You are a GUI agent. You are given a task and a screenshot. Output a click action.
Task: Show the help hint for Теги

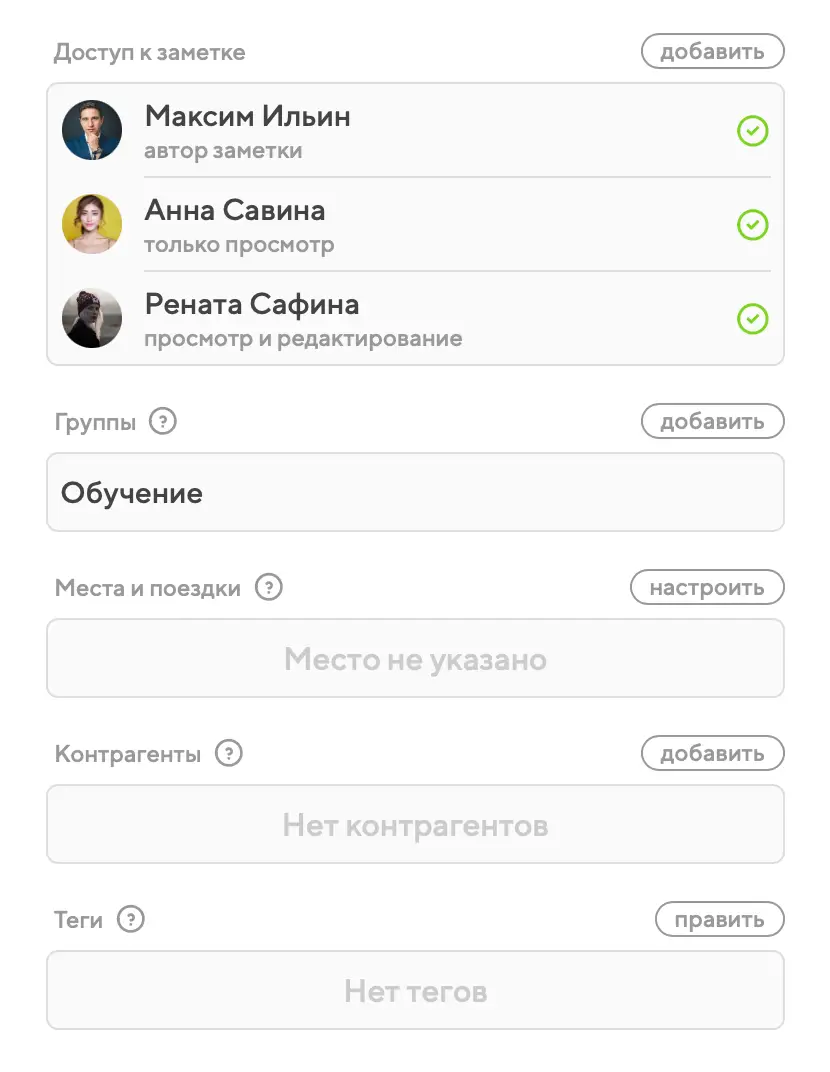coord(130,919)
